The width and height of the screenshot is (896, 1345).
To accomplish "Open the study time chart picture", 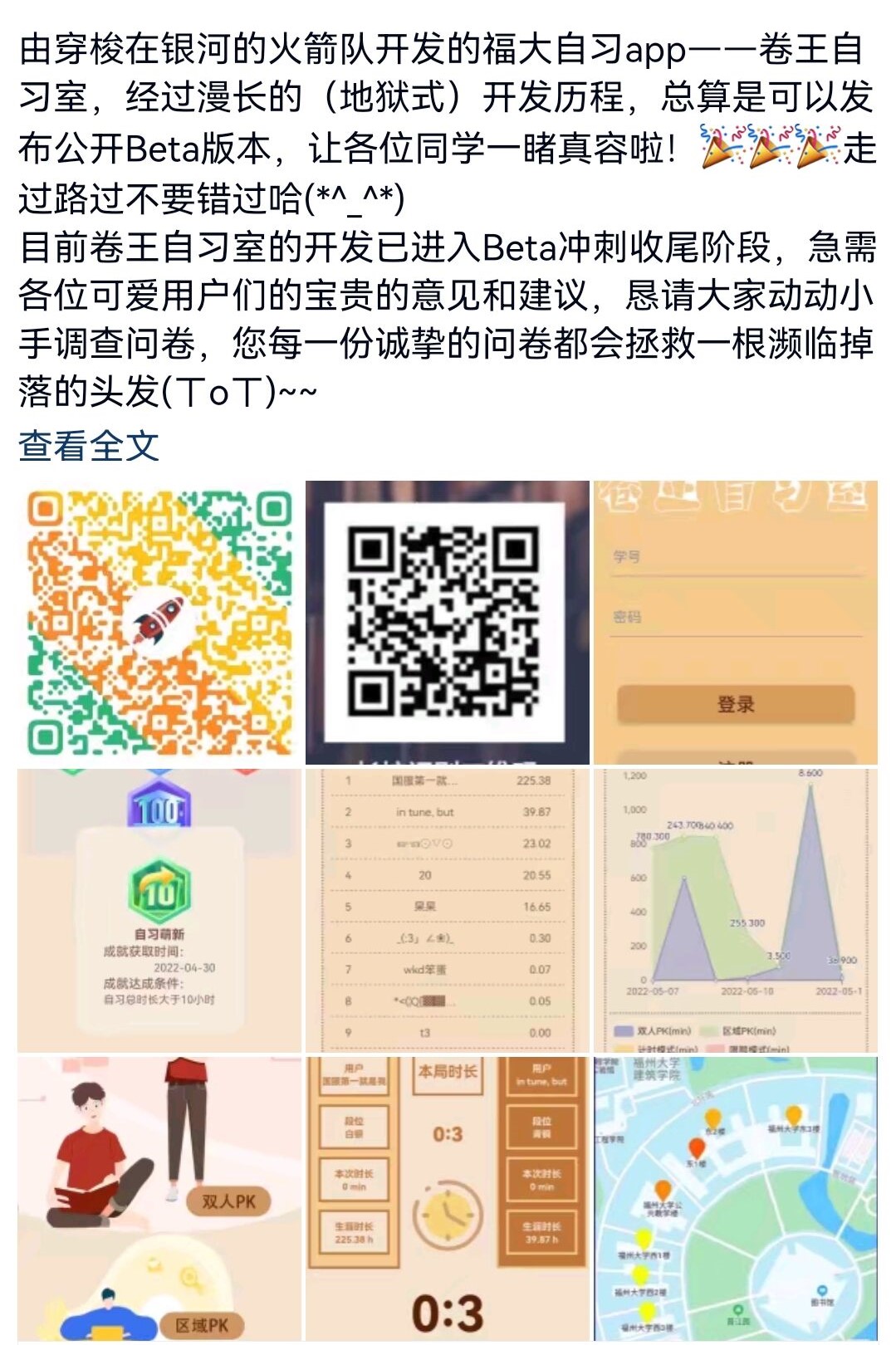I will pos(735,910).
